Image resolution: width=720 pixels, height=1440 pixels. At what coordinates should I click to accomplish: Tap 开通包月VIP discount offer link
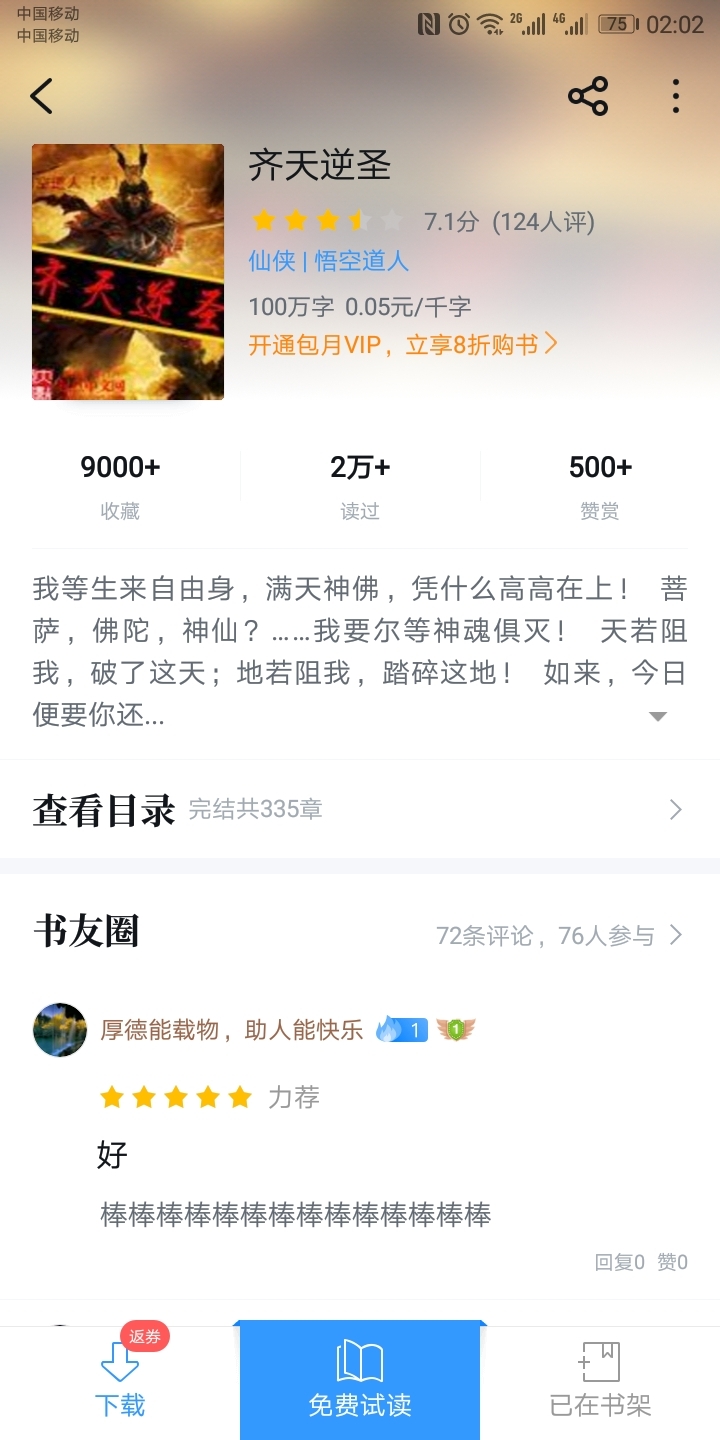pyautogui.click(x=403, y=345)
